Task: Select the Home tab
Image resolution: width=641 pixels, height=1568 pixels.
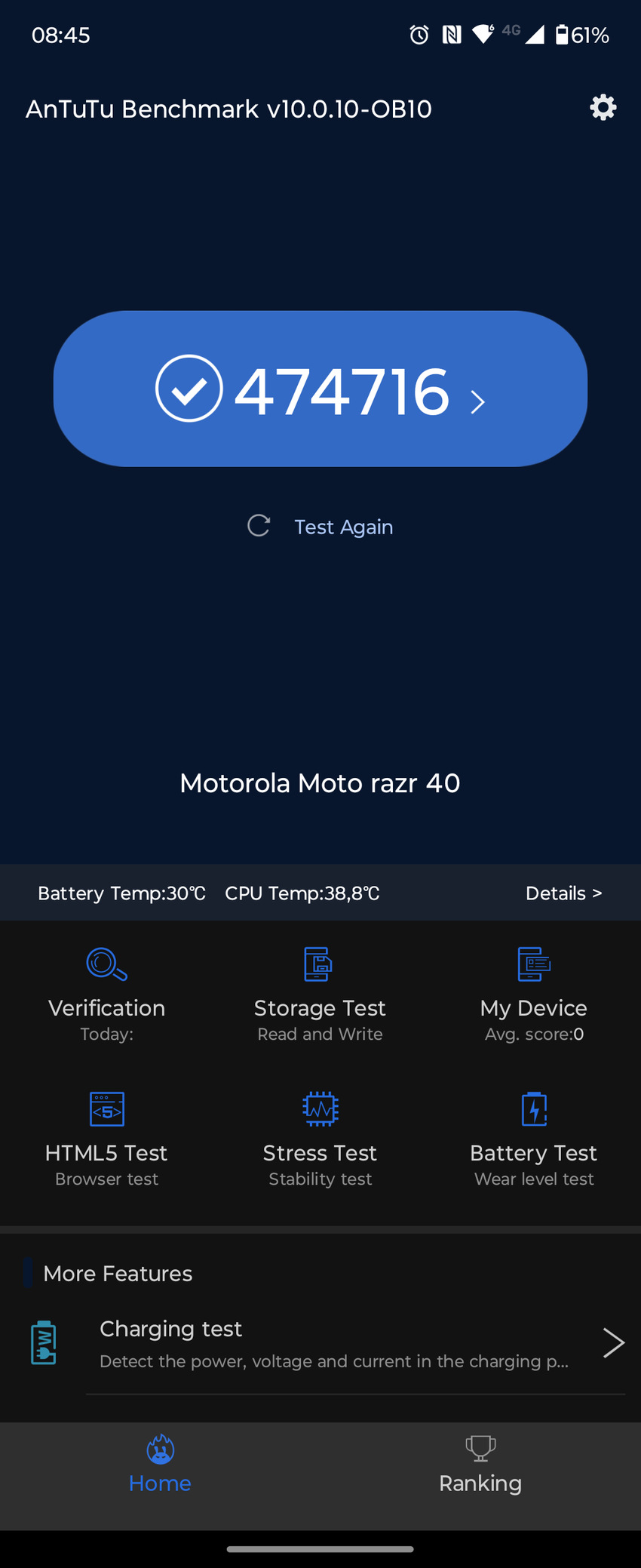Action: tap(160, 1465)
